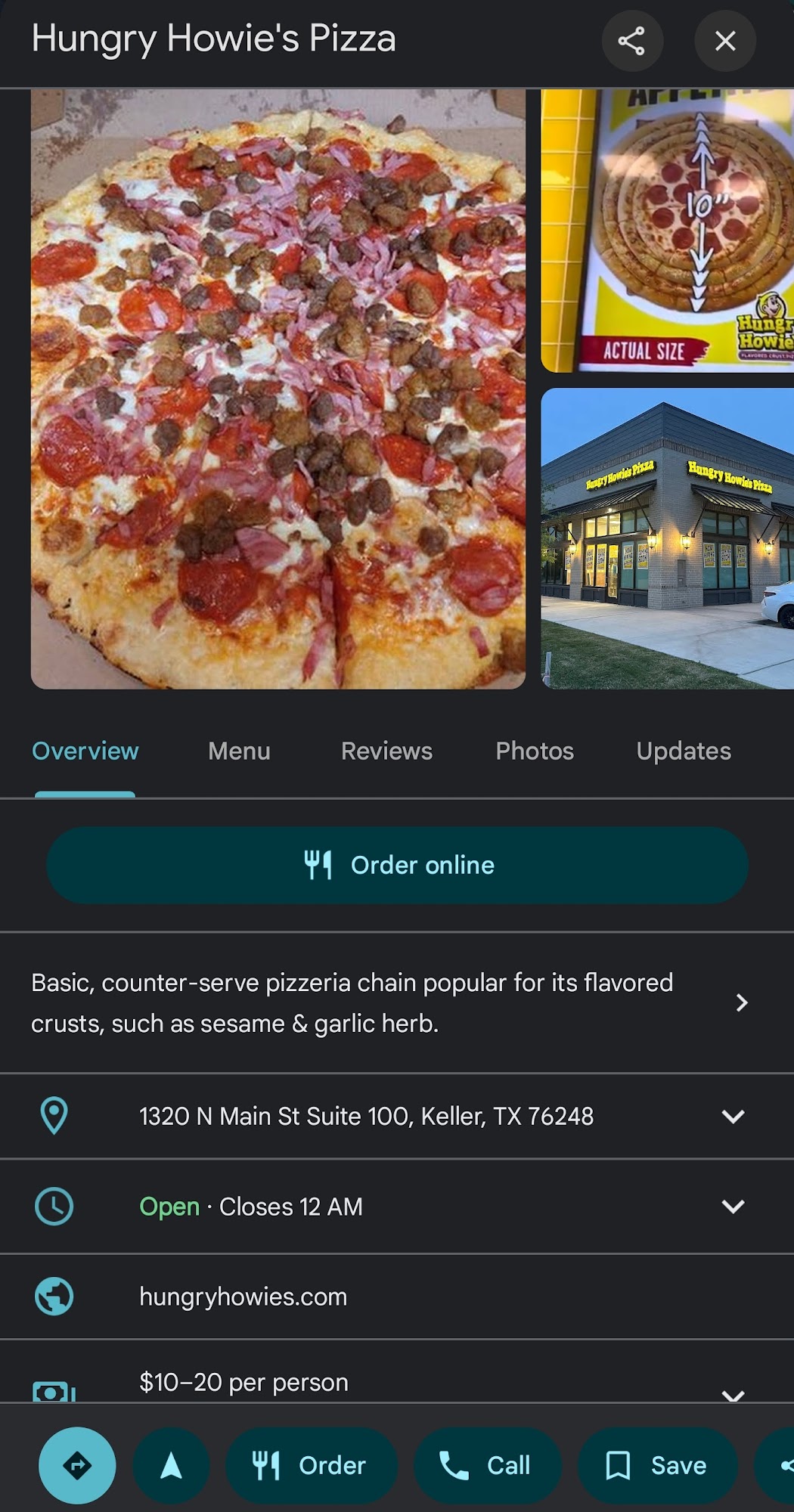Switch to the Menu tab
This screenshot has height=1512, width=794.
pos(239,751)
